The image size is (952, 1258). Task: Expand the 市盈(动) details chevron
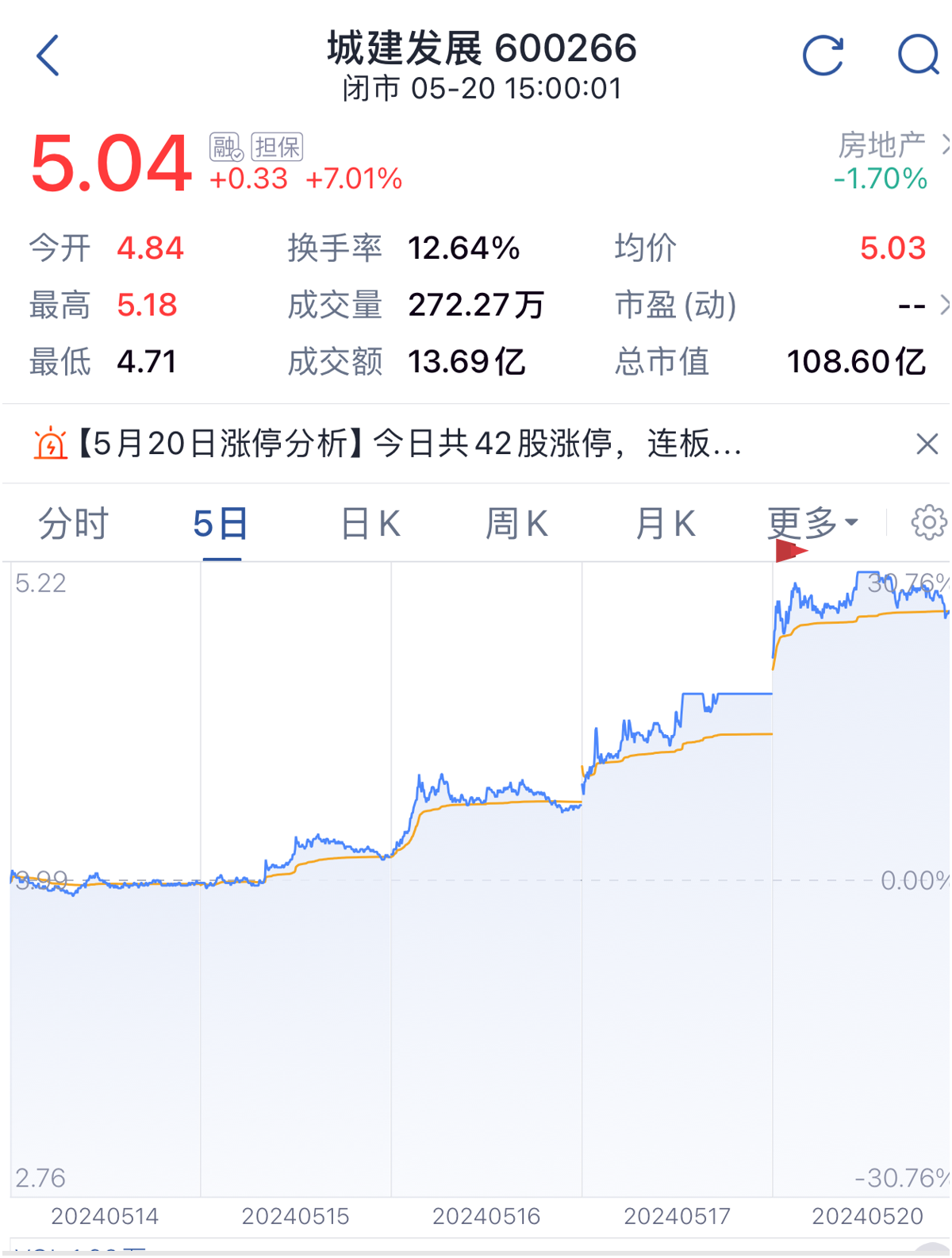tap(943, 305)
